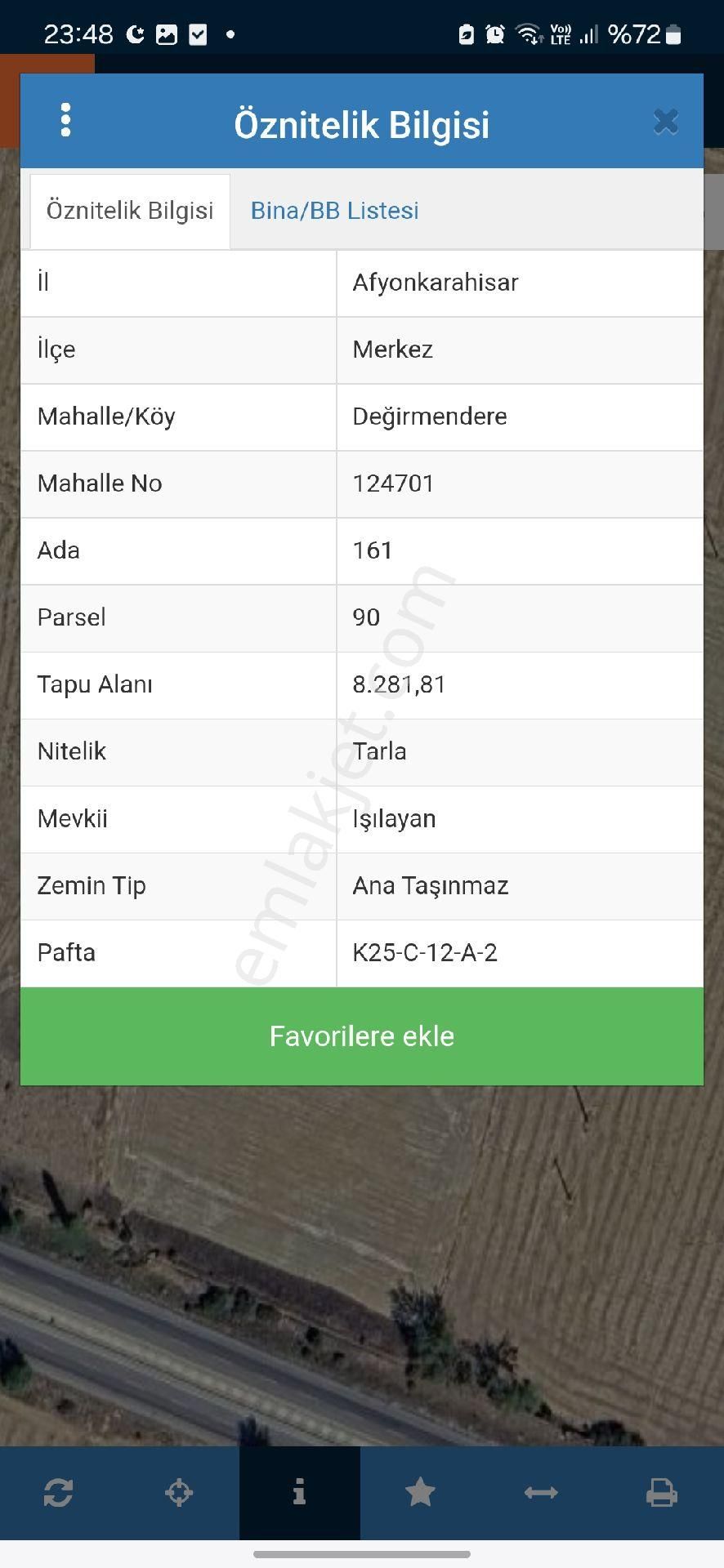Open favorites with the star icon
The width and height of the screenshot is (724, 1568).
click(x=420, y=1493)
